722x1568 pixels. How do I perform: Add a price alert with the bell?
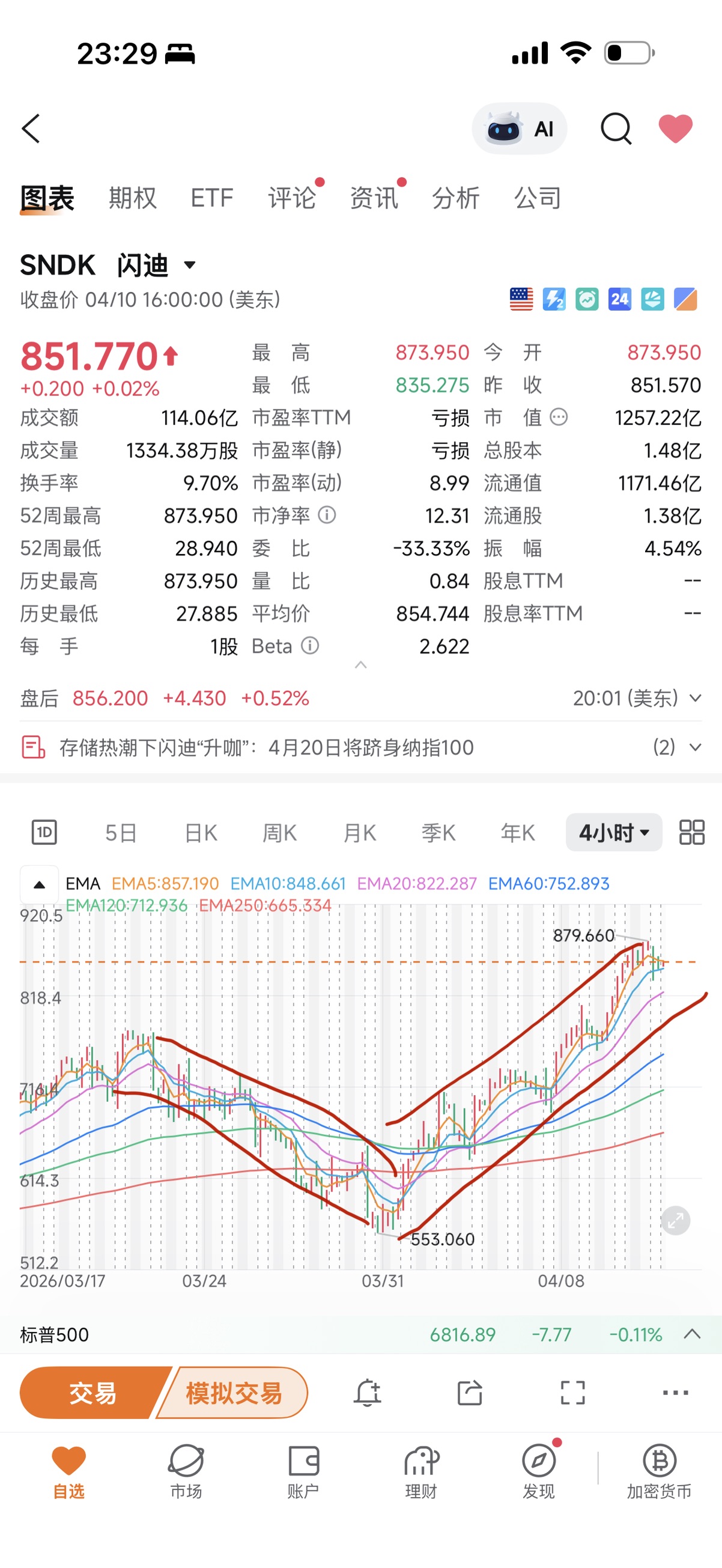(x=367, y=1393)
